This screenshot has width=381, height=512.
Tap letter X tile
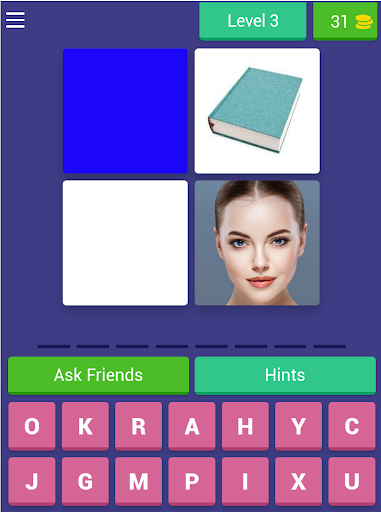coord(298,481)
